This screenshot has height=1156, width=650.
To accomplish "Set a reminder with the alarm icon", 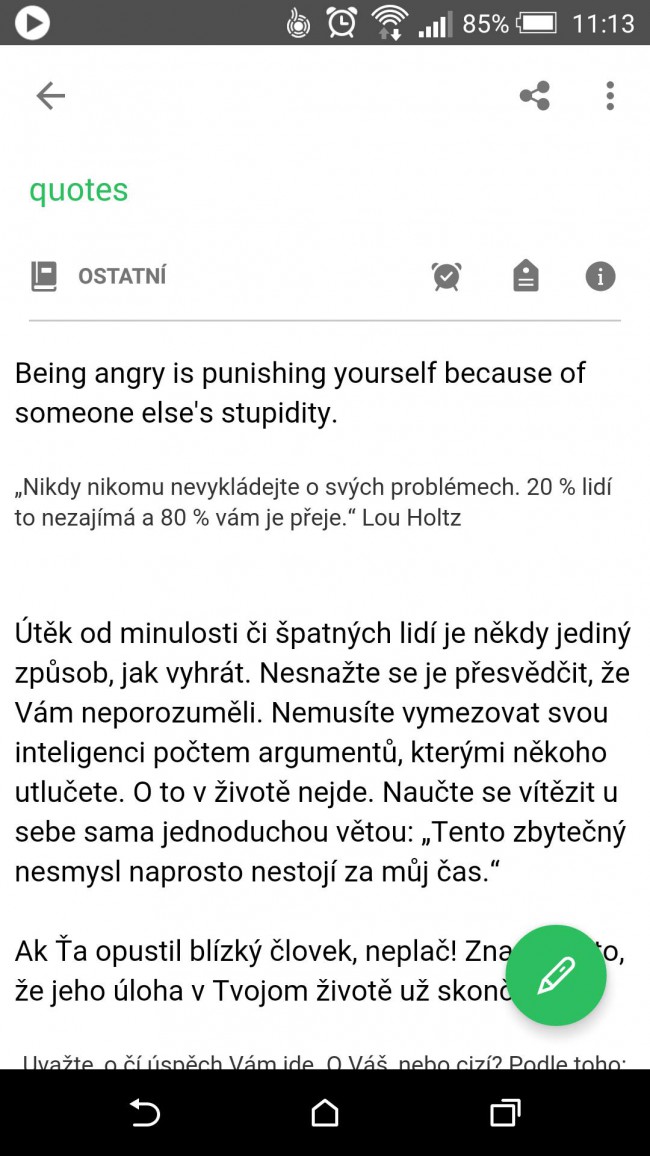I will click(x=446, y=276).
